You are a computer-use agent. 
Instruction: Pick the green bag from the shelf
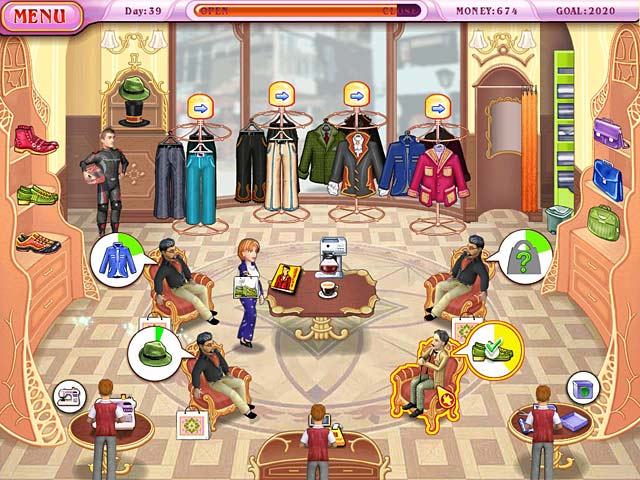(x=603, y=222)
